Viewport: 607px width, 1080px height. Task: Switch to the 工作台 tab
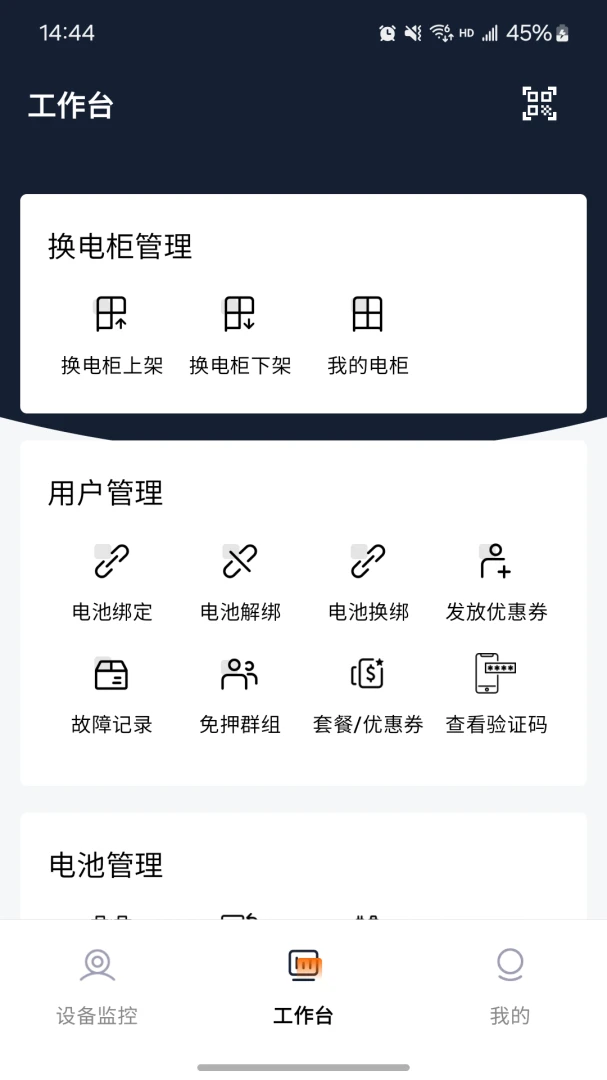click(303, 987)
